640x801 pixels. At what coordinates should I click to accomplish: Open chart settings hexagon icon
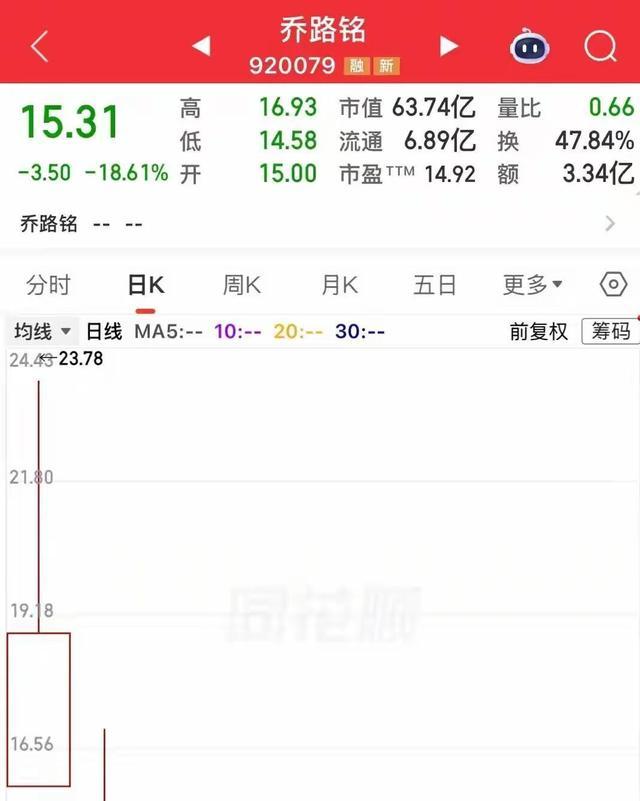click(613, 284)
